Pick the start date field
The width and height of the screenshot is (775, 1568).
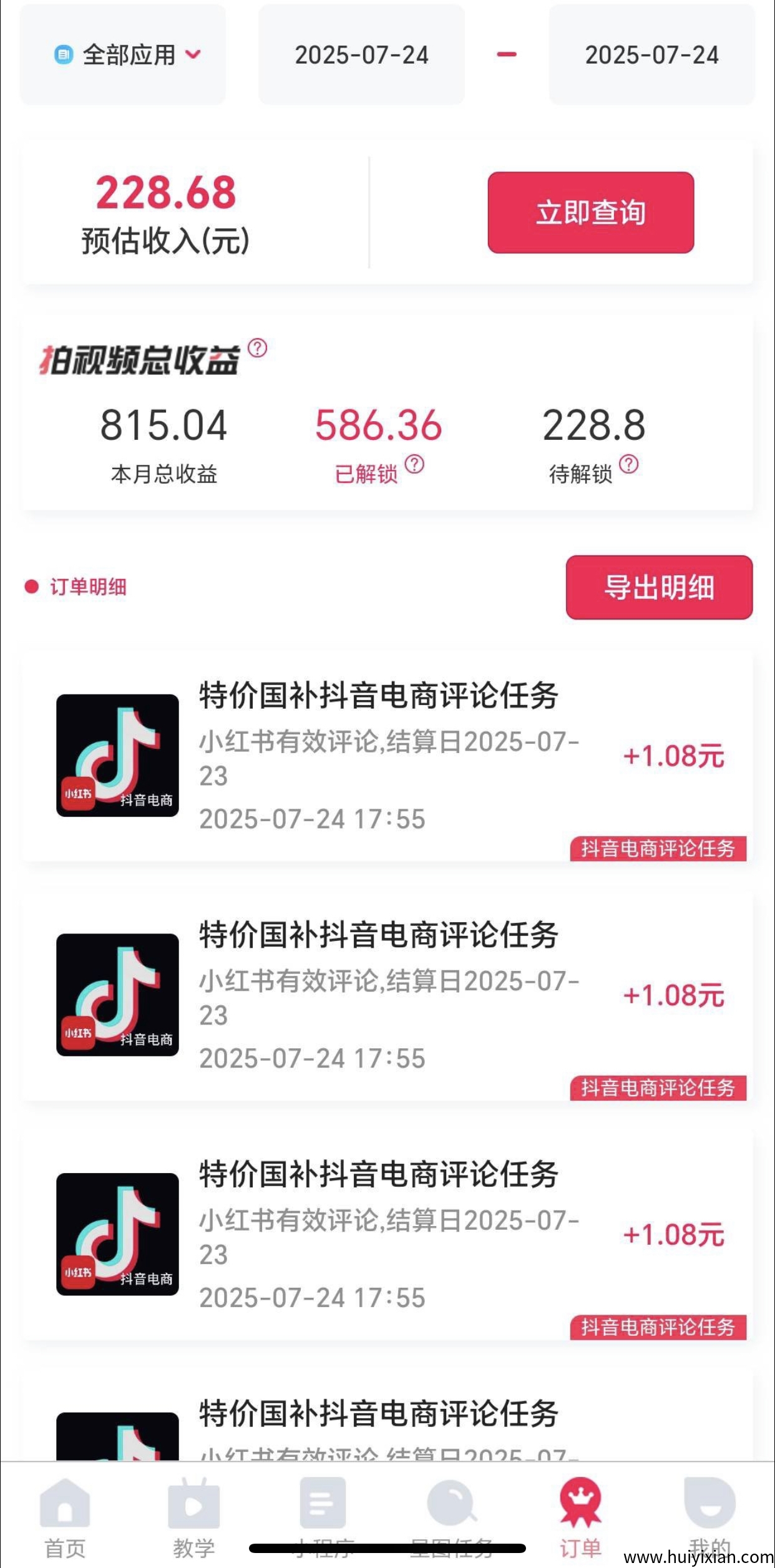pos(361,55)
